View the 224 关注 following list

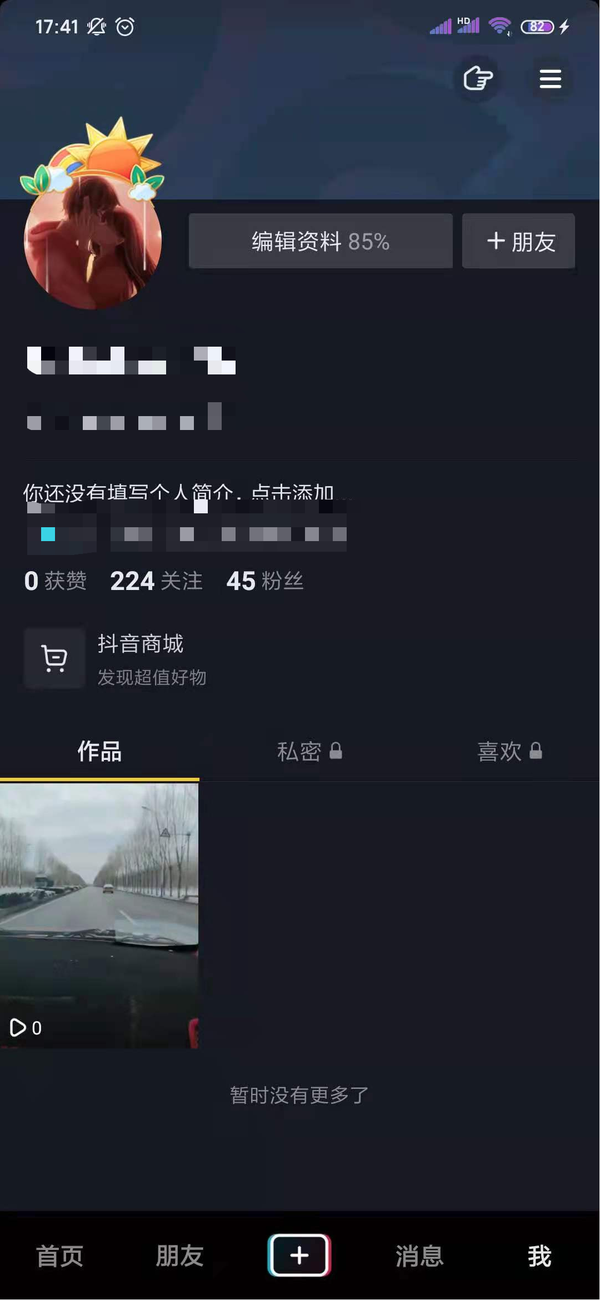click(156, 581)
